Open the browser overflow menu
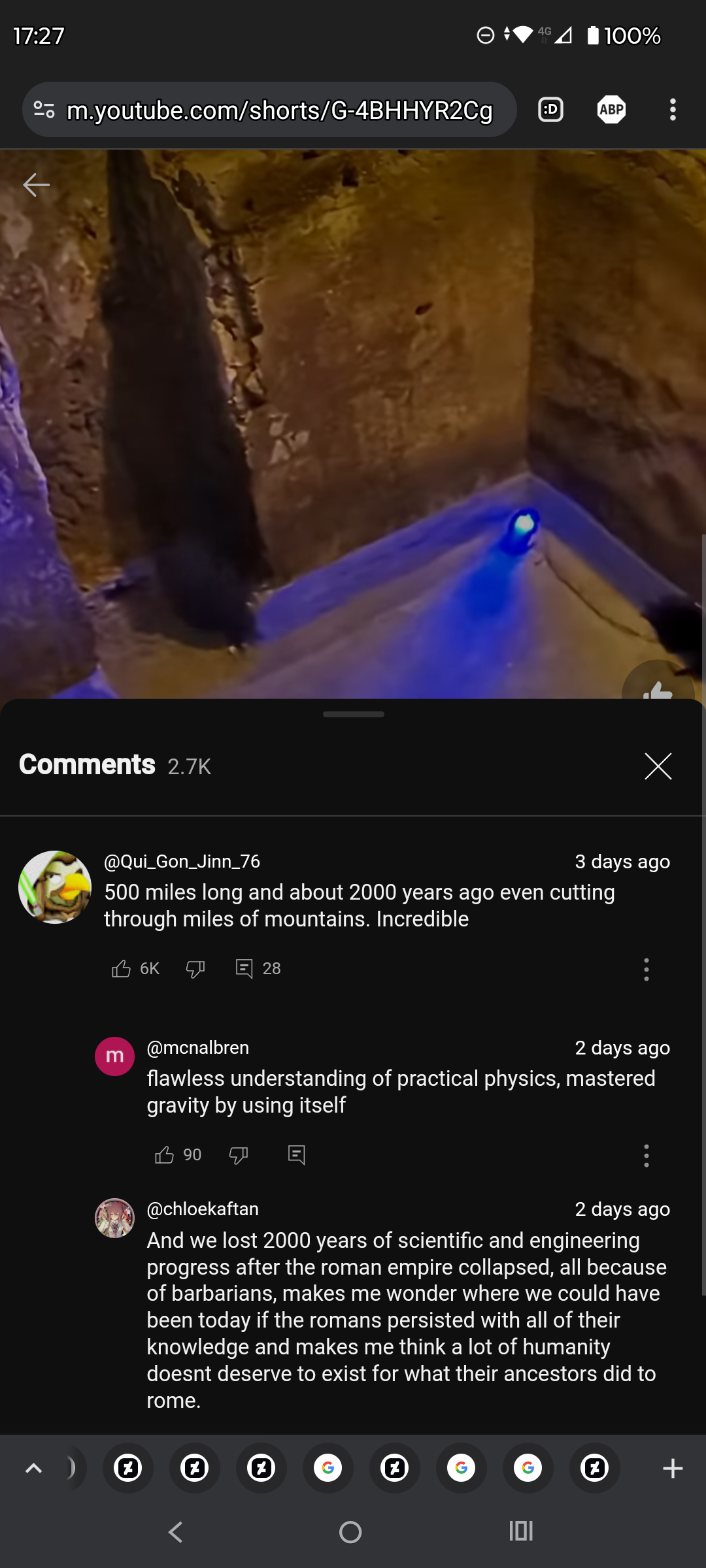The width and height of the screenshot is (706, 1568). 673,110
